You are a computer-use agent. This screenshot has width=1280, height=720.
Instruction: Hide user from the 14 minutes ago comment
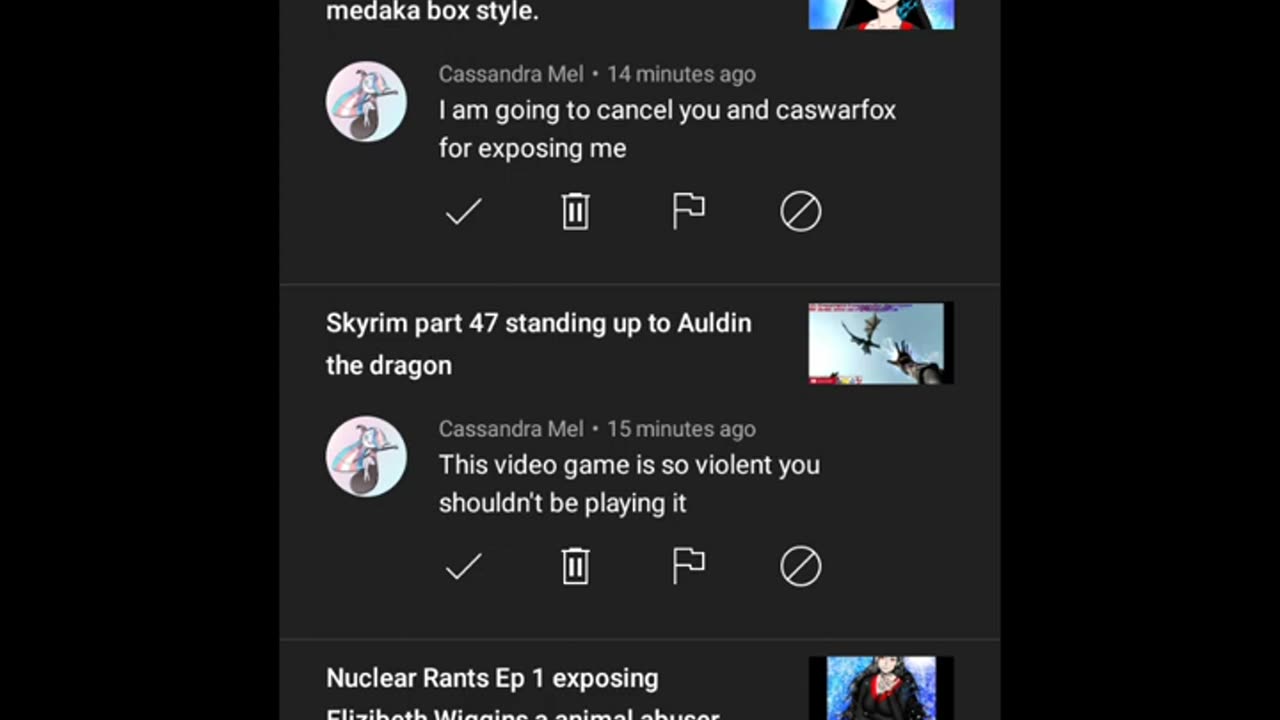coord(800,212)
